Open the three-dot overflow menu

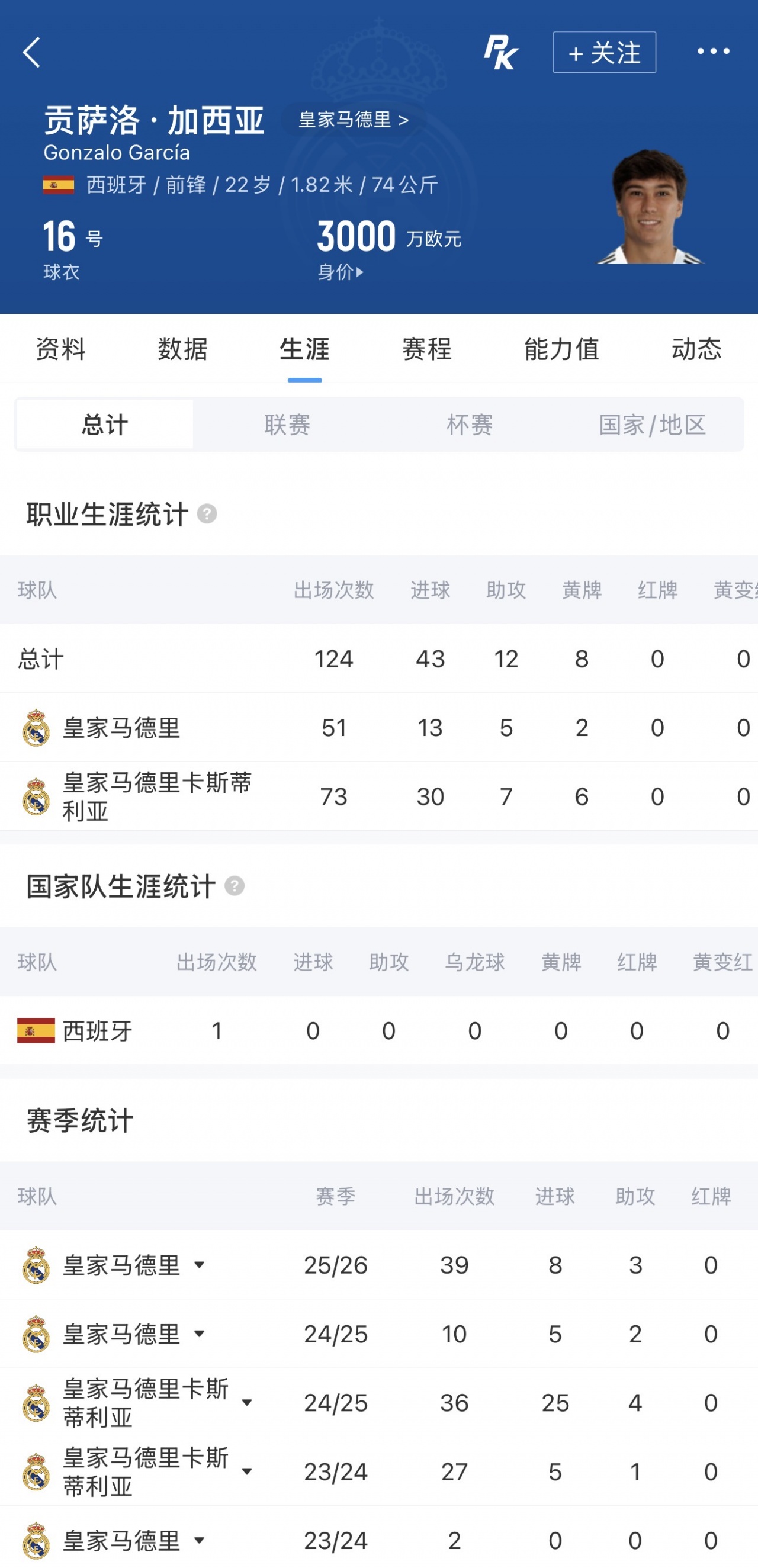click(x=713, y=52)
